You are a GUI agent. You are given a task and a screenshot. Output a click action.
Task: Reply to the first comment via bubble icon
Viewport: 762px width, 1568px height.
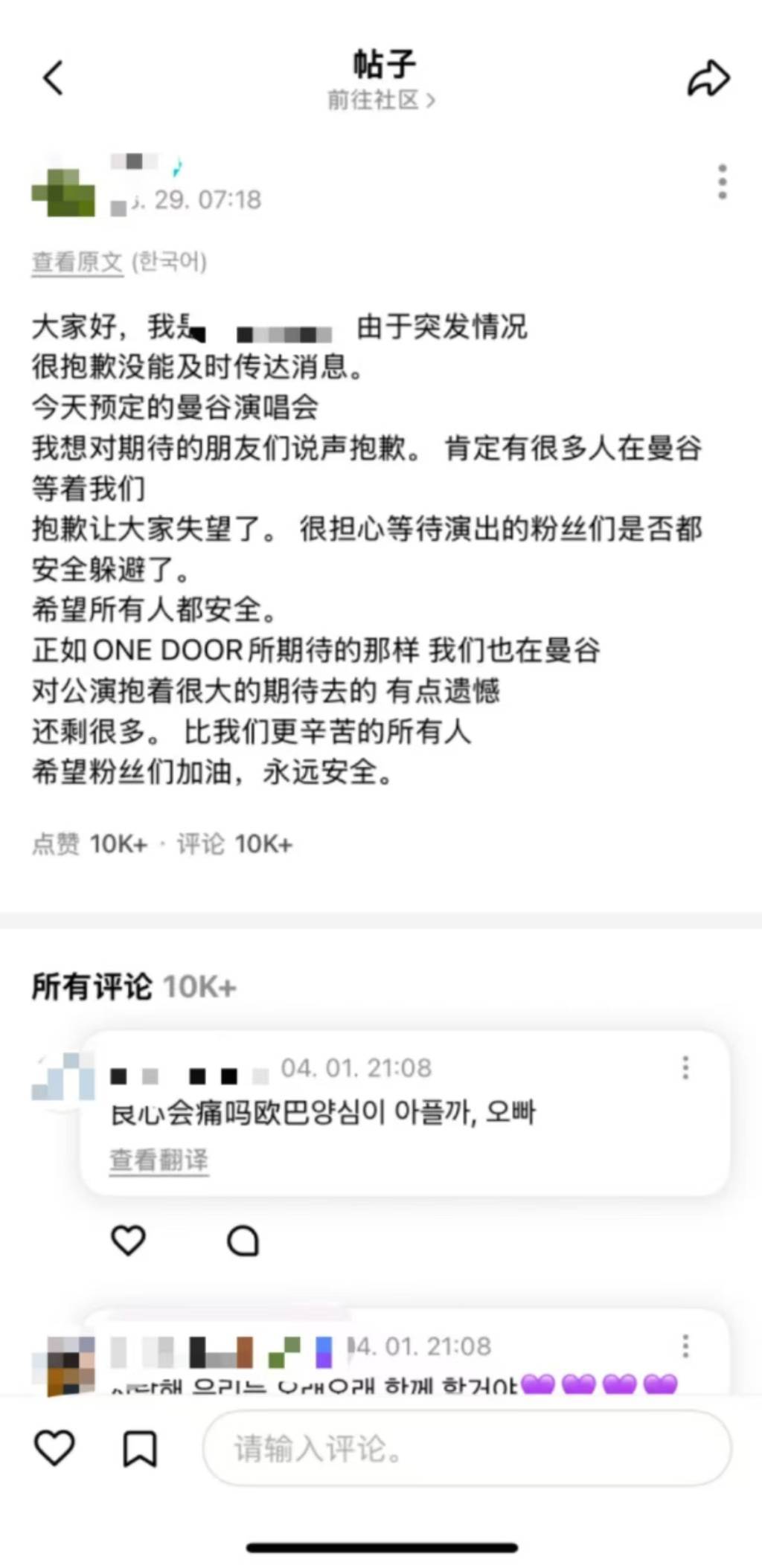click(243, 1240)
